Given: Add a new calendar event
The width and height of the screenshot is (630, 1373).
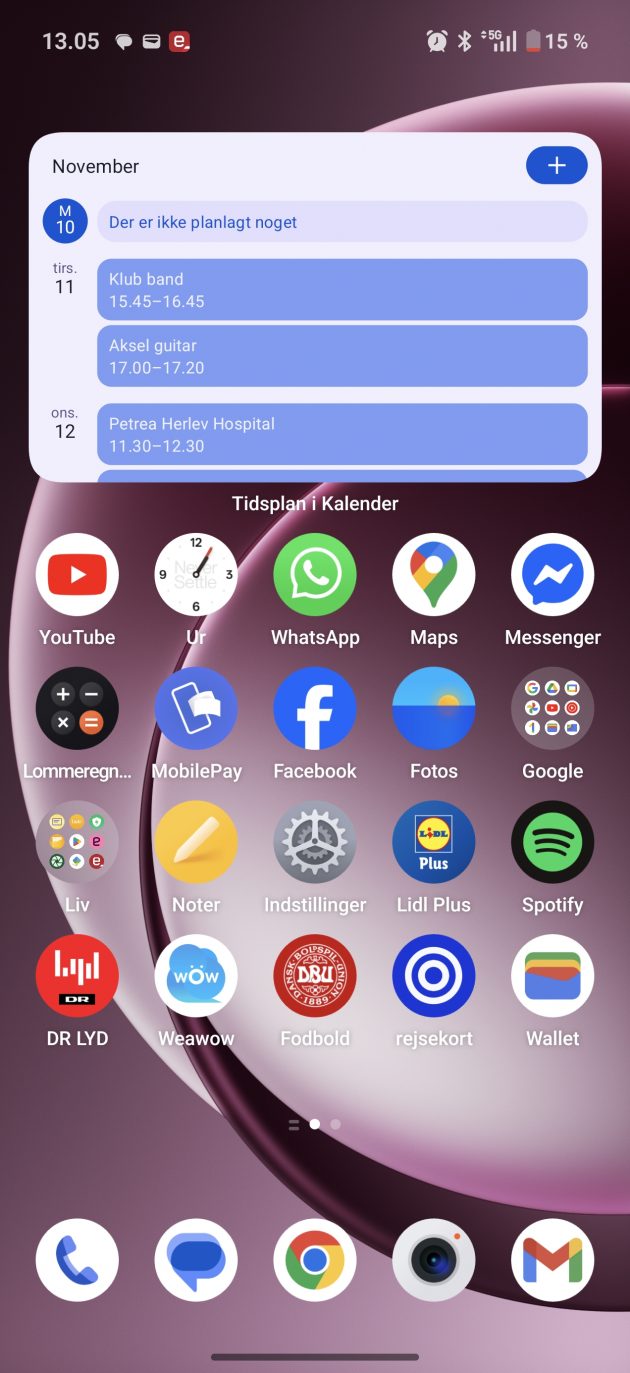Looking at the screenshot, I should click(x=556, y=166).
